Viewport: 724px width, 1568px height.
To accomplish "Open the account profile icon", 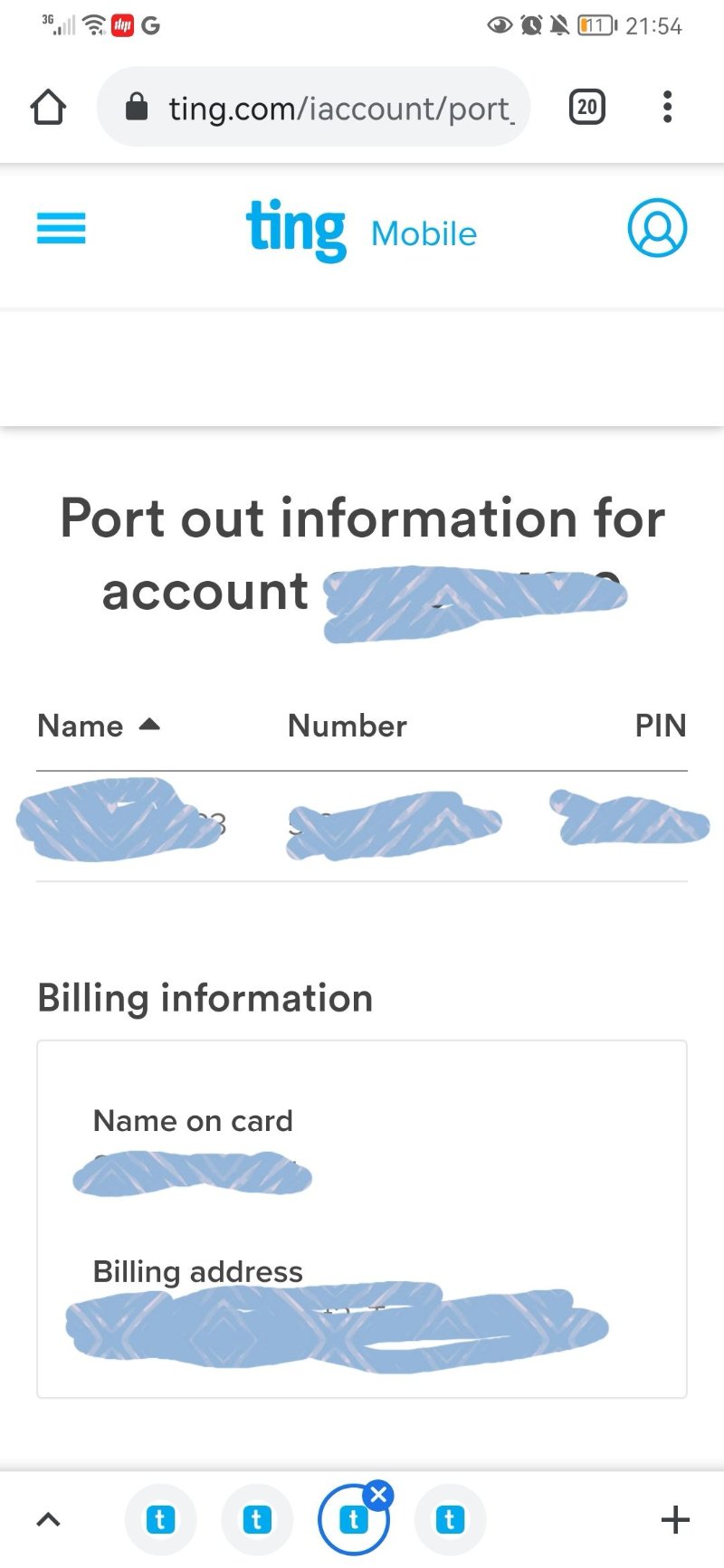I will [x=657, y=228].
